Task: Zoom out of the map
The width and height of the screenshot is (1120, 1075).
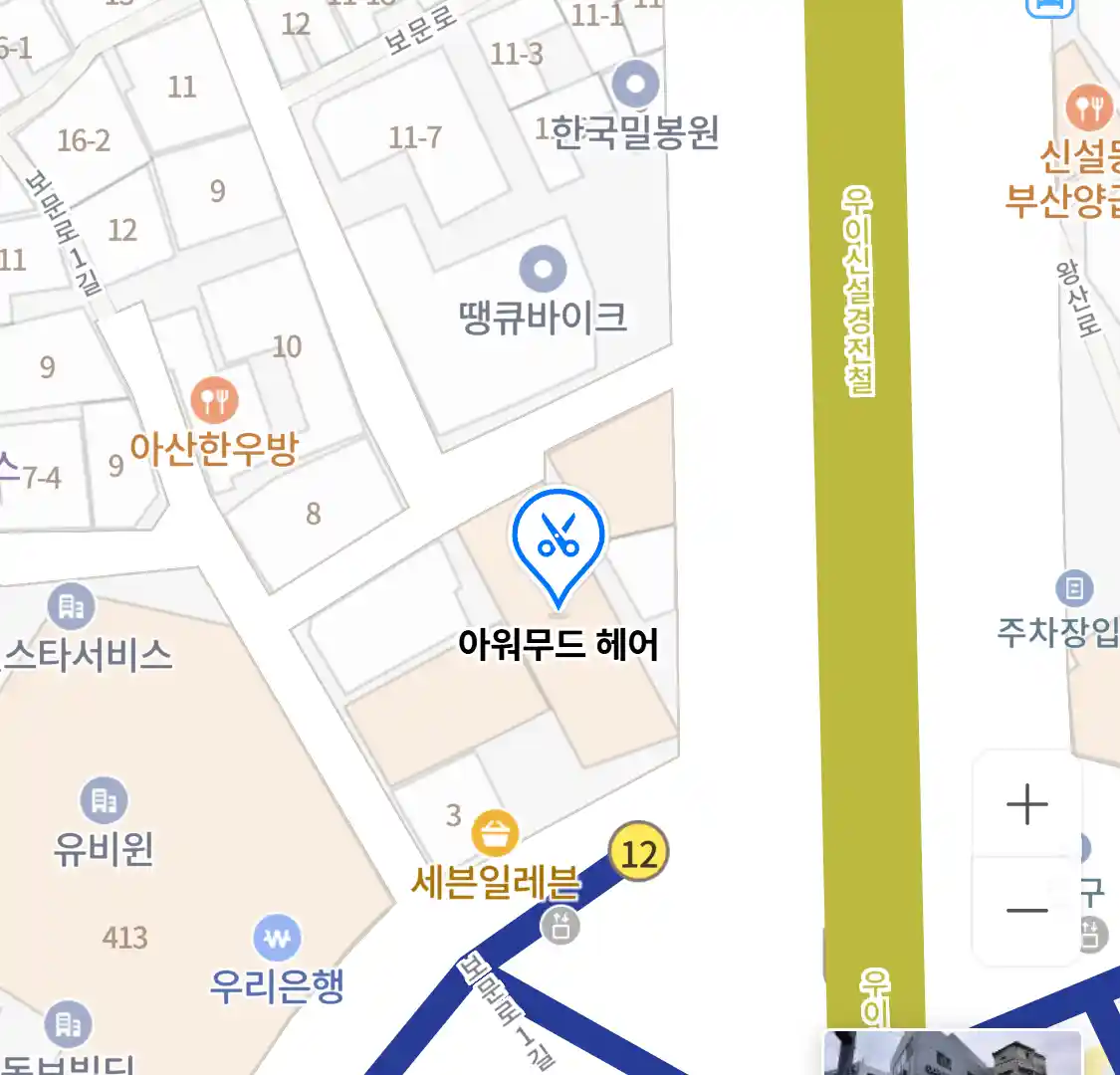Action: coord(1026,910)
